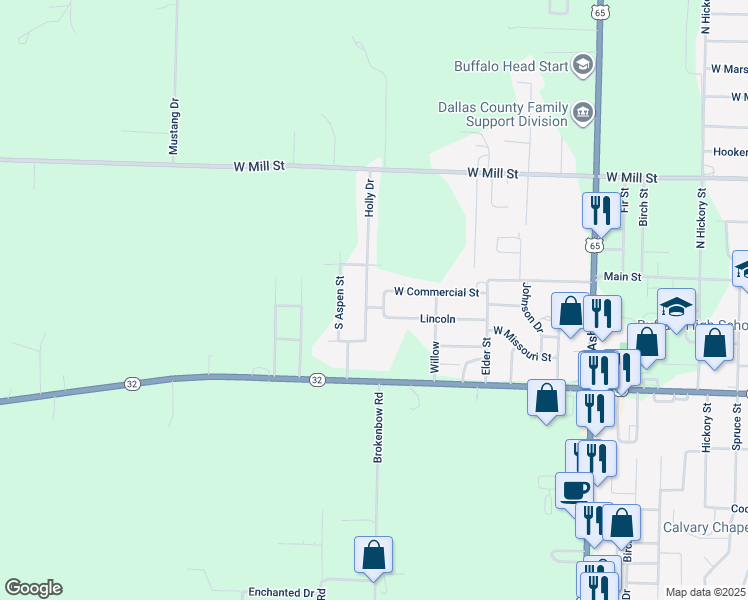Tap shopping bag marker next to Calvary Chapel
The height and width of the screenshot is (600, 748).
621,523
